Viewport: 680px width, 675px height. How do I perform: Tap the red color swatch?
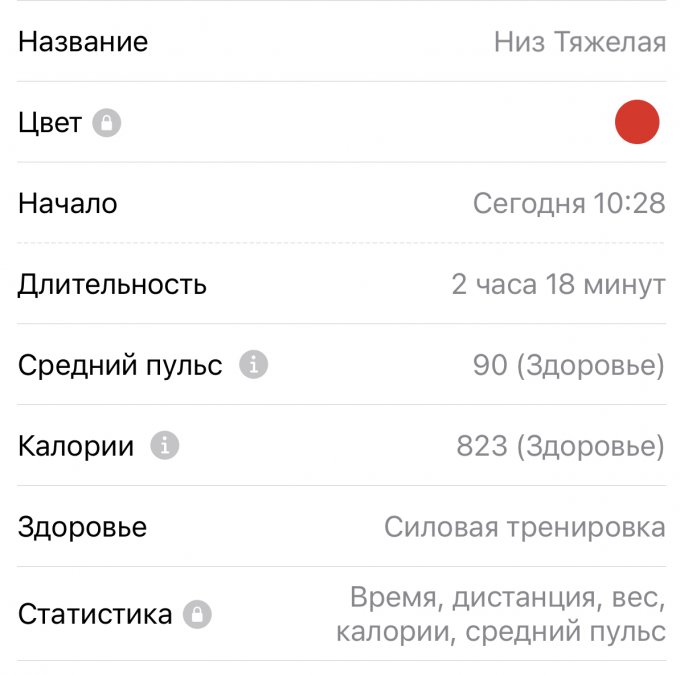point(636,122)
